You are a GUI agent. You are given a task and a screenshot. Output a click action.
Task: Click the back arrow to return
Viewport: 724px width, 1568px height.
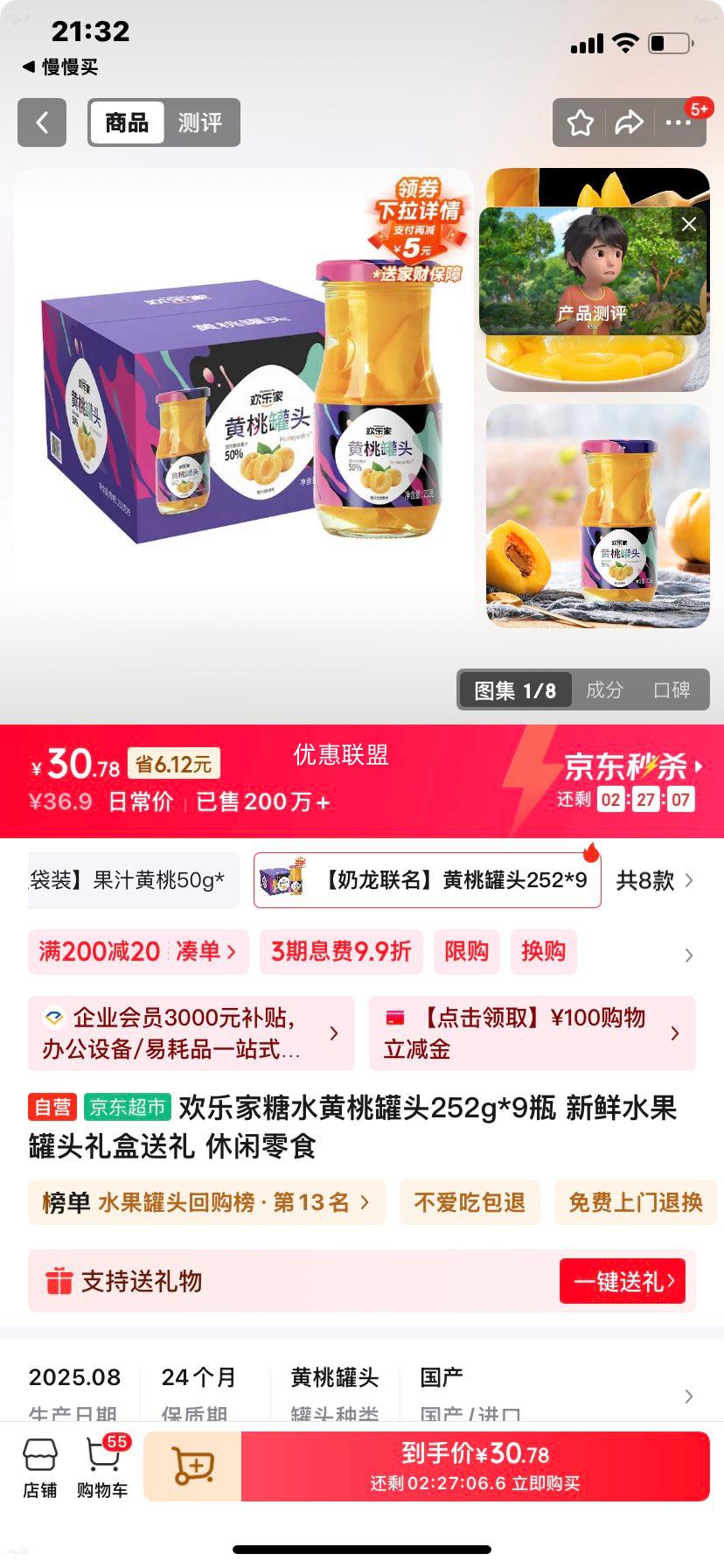coord(41,122)
